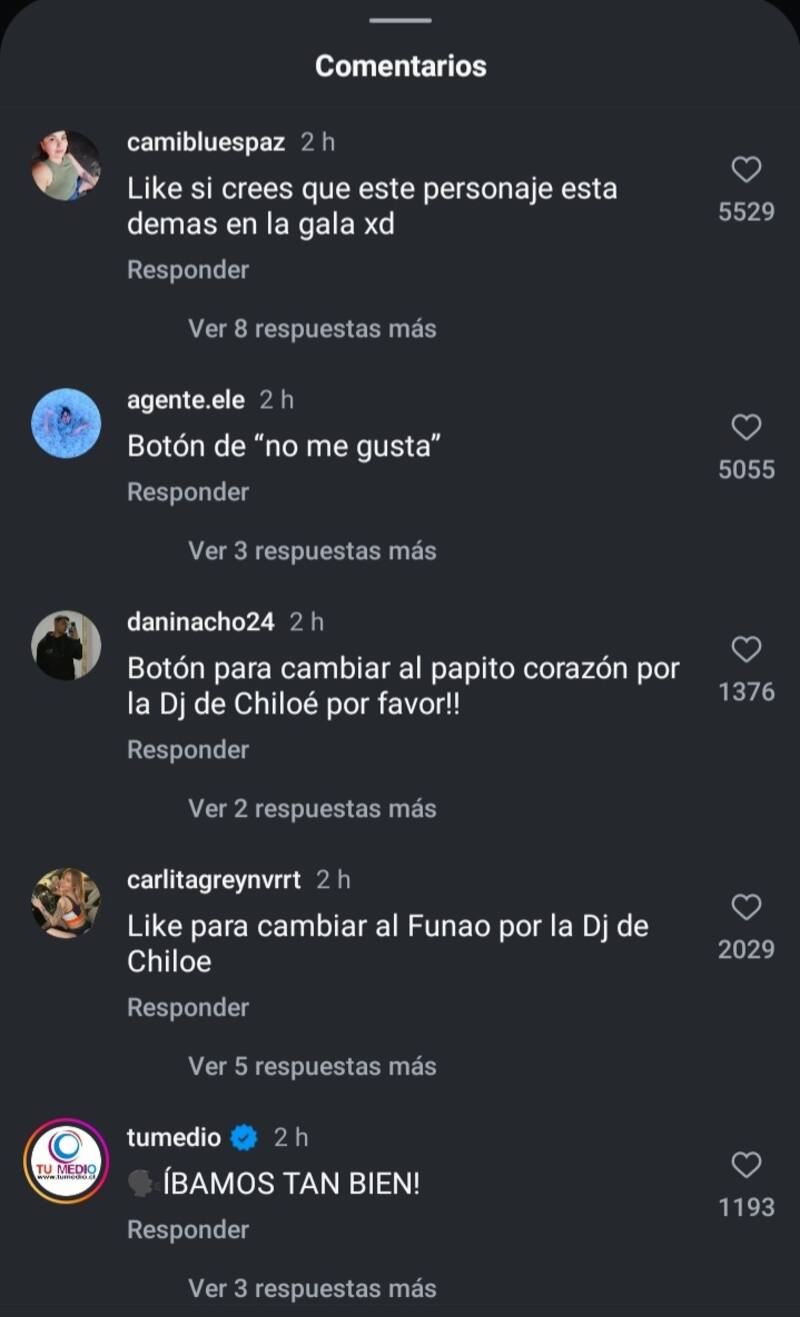Image resolution: width=800 pixels, height=1317 pixels.
Task: Show 3 more replies under agente.ele's comment
Action: point(312,551)
